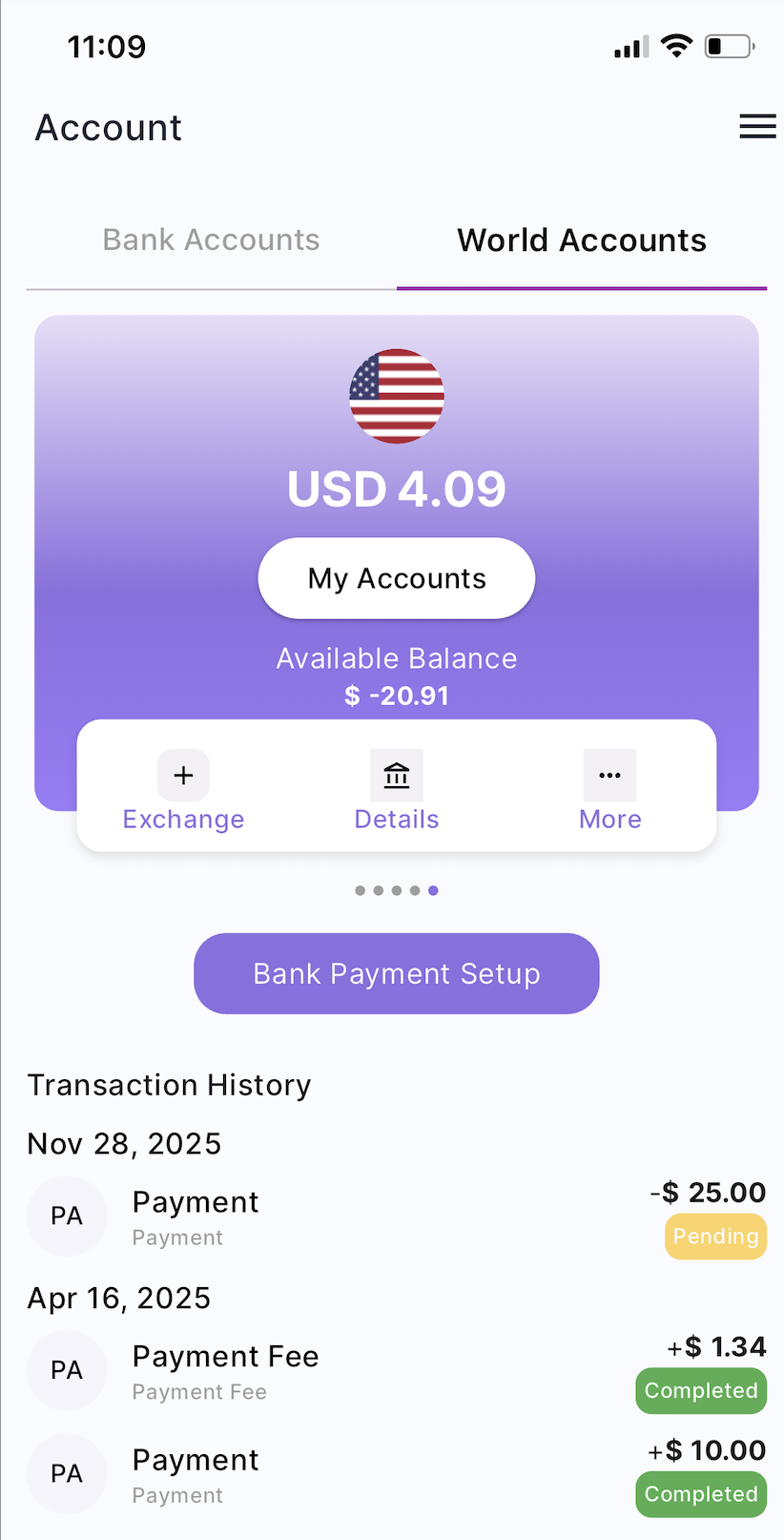This screenshot has height=1540, width=784.
Task: View account Details
Action: point(397,791)
